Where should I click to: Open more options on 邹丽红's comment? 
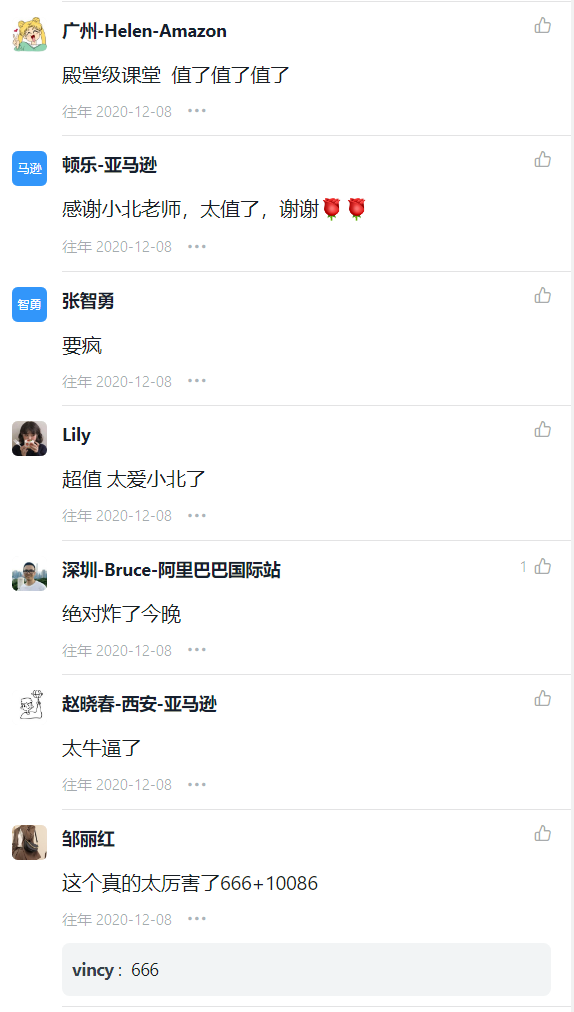[197, 919]
